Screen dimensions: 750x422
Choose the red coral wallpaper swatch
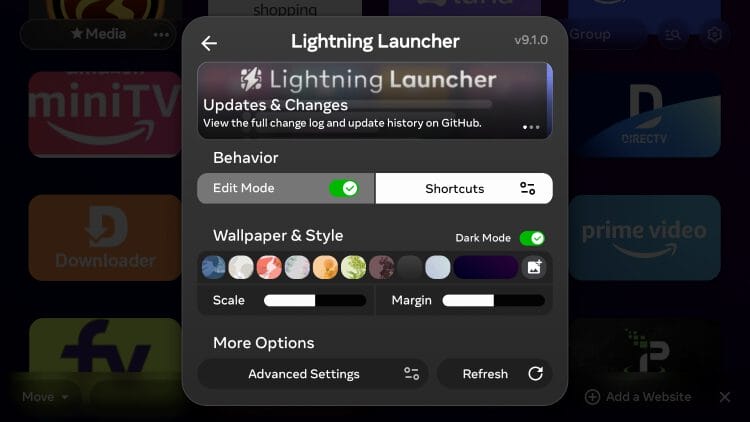click(269, 267)
